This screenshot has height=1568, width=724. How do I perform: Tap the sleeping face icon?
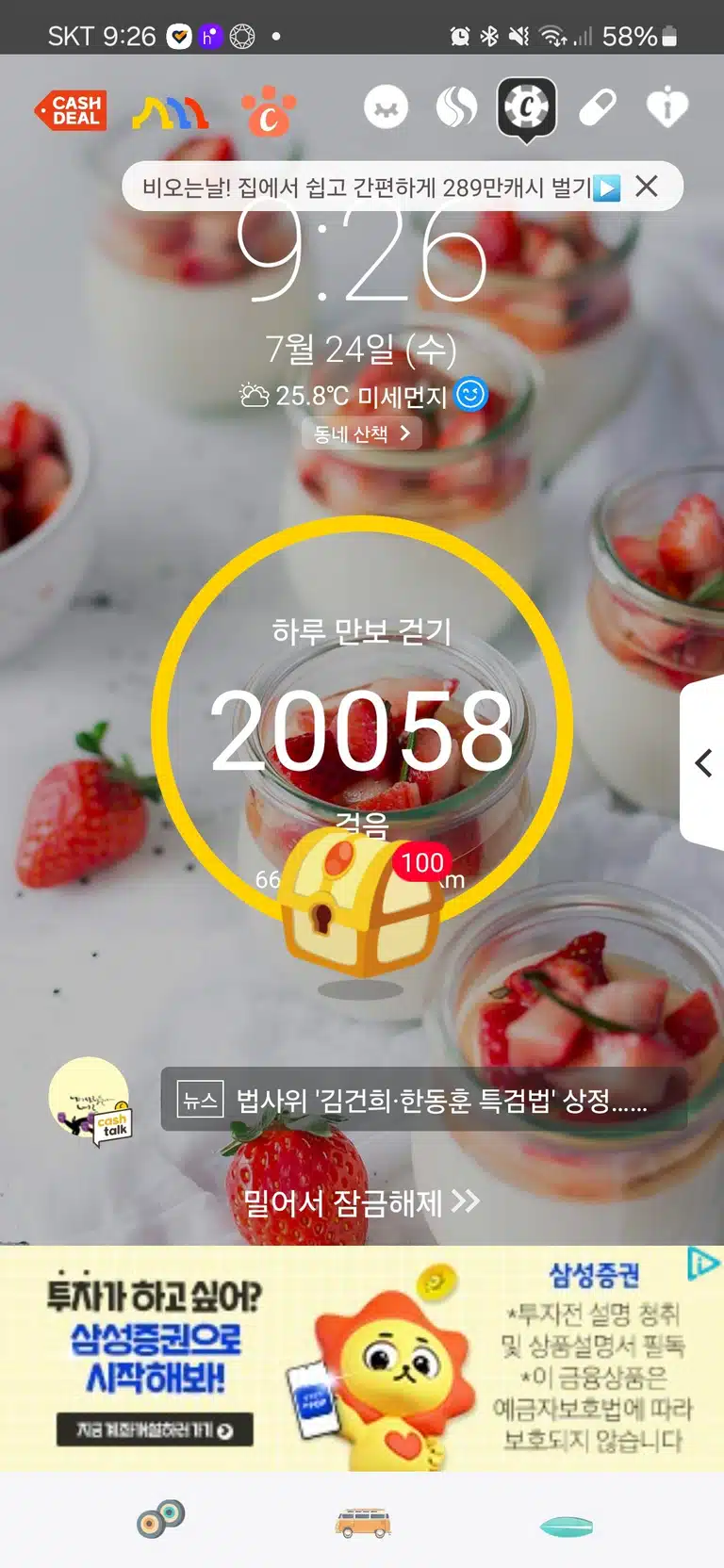click(x=387, y=108)
